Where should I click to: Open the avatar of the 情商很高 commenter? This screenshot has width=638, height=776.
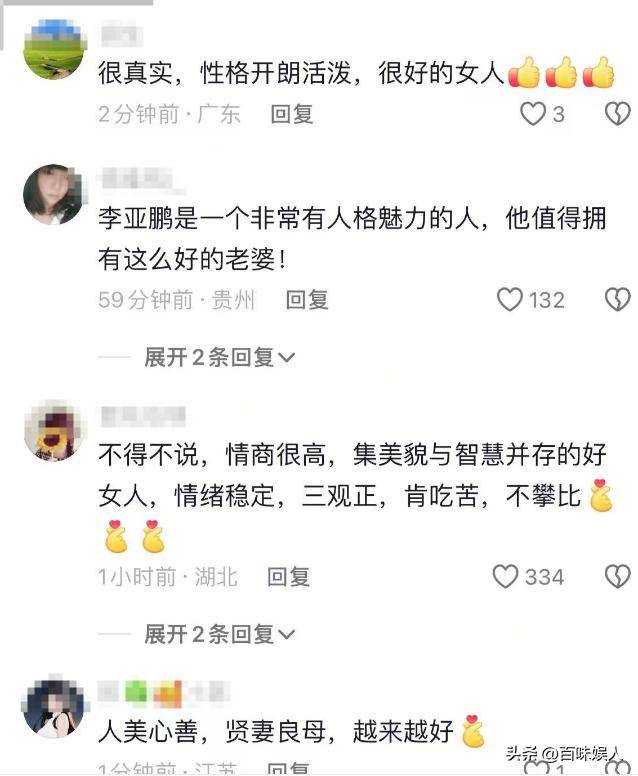pyautogui.click(x=53, y=430)
